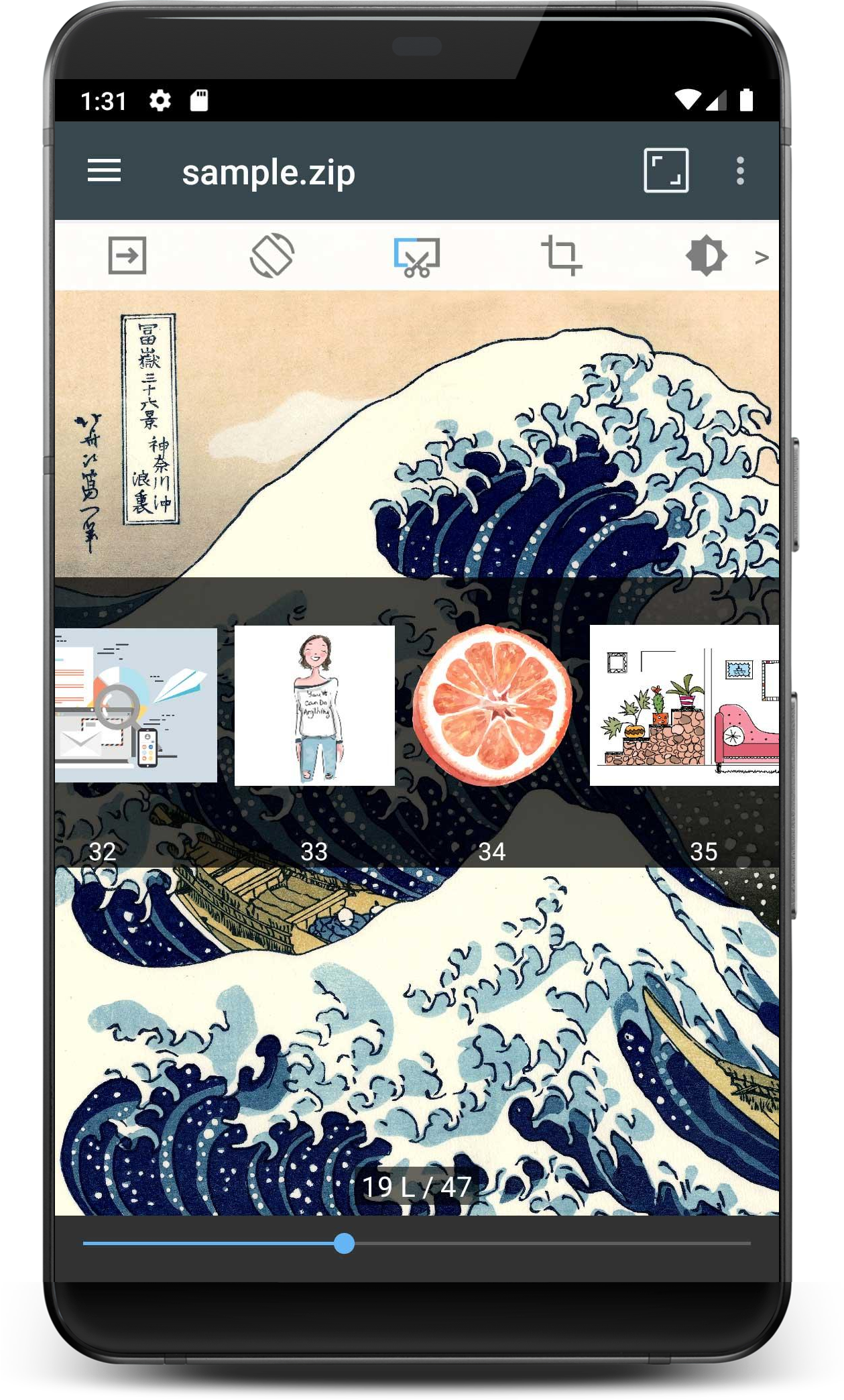The image size is (844, 1400).
Task: Go to page 34 grapefruit thumbnail
Action: pyautogui.click(x=492, y=705)
